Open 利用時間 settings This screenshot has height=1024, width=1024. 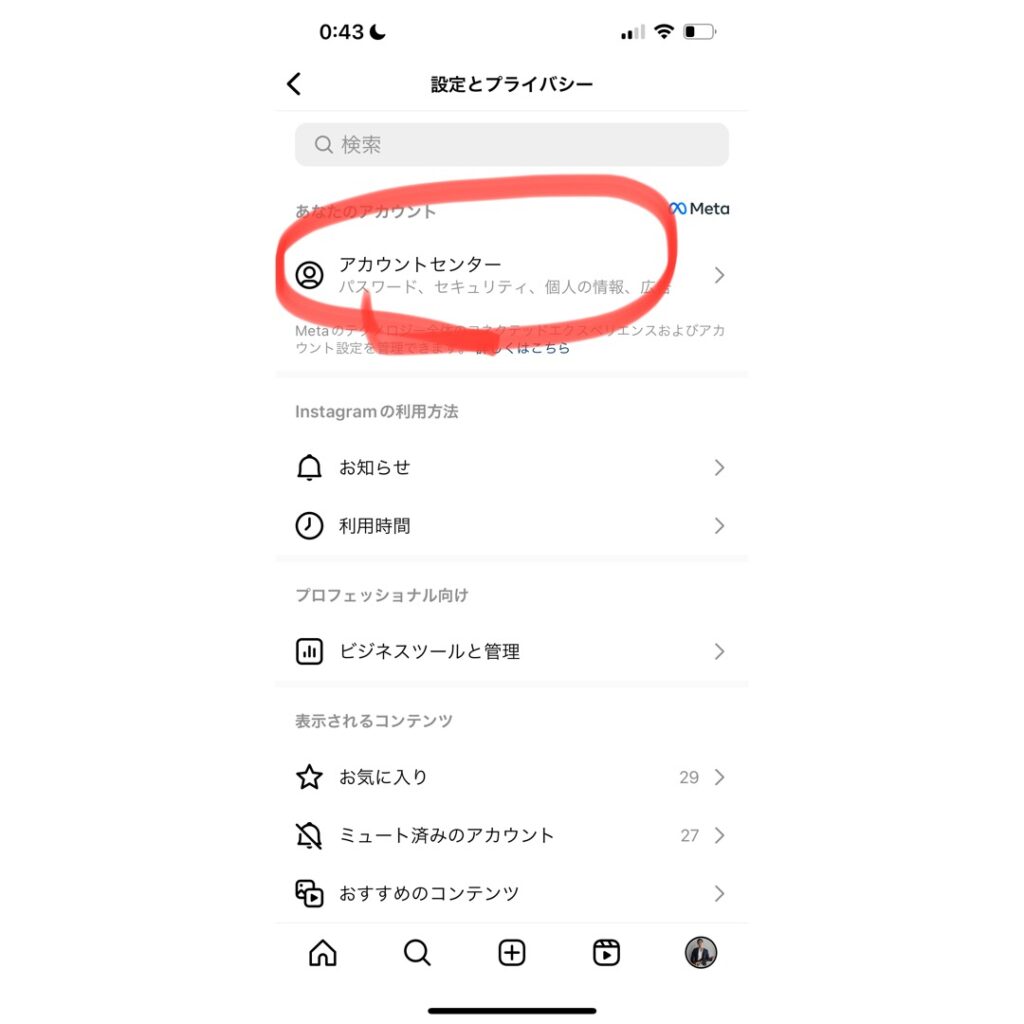[511, 526]
